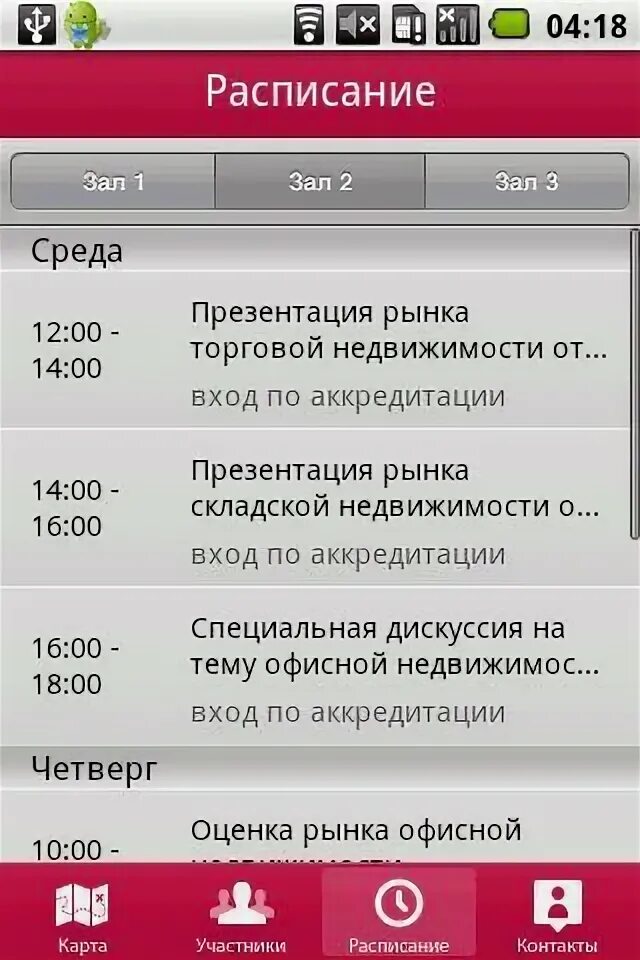Switch to the Зал 1 segment
640x960 pixels.
(x=113, y=182)
